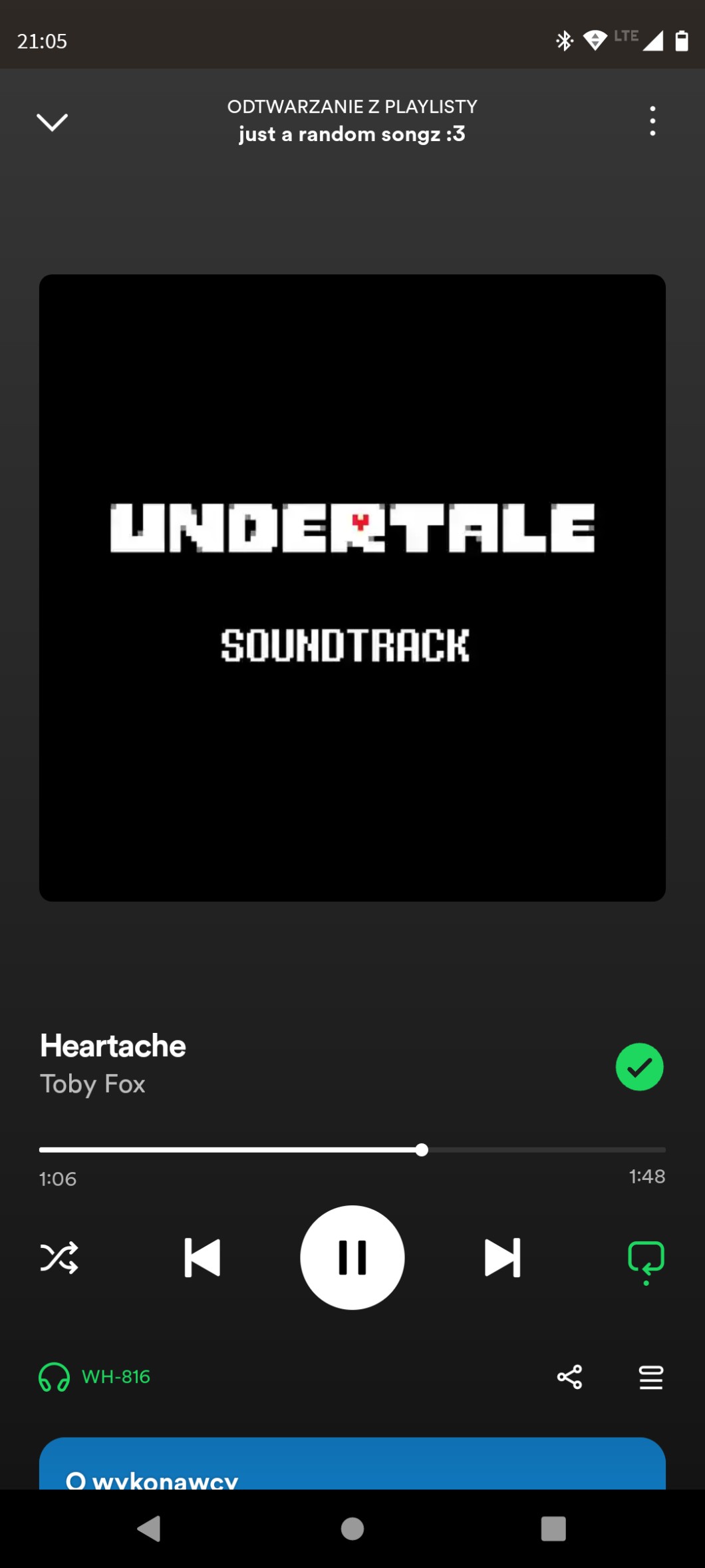This screenshot has width=705, height=1568.
Task: Open the play queue
Action: click(x=650, y=1376)
